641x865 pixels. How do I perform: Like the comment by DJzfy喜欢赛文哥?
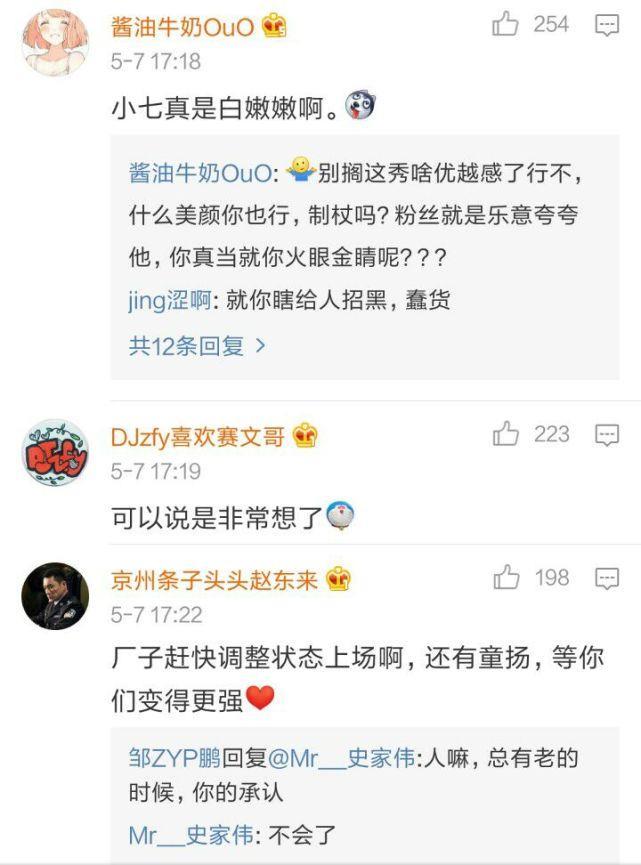[507, 434]
